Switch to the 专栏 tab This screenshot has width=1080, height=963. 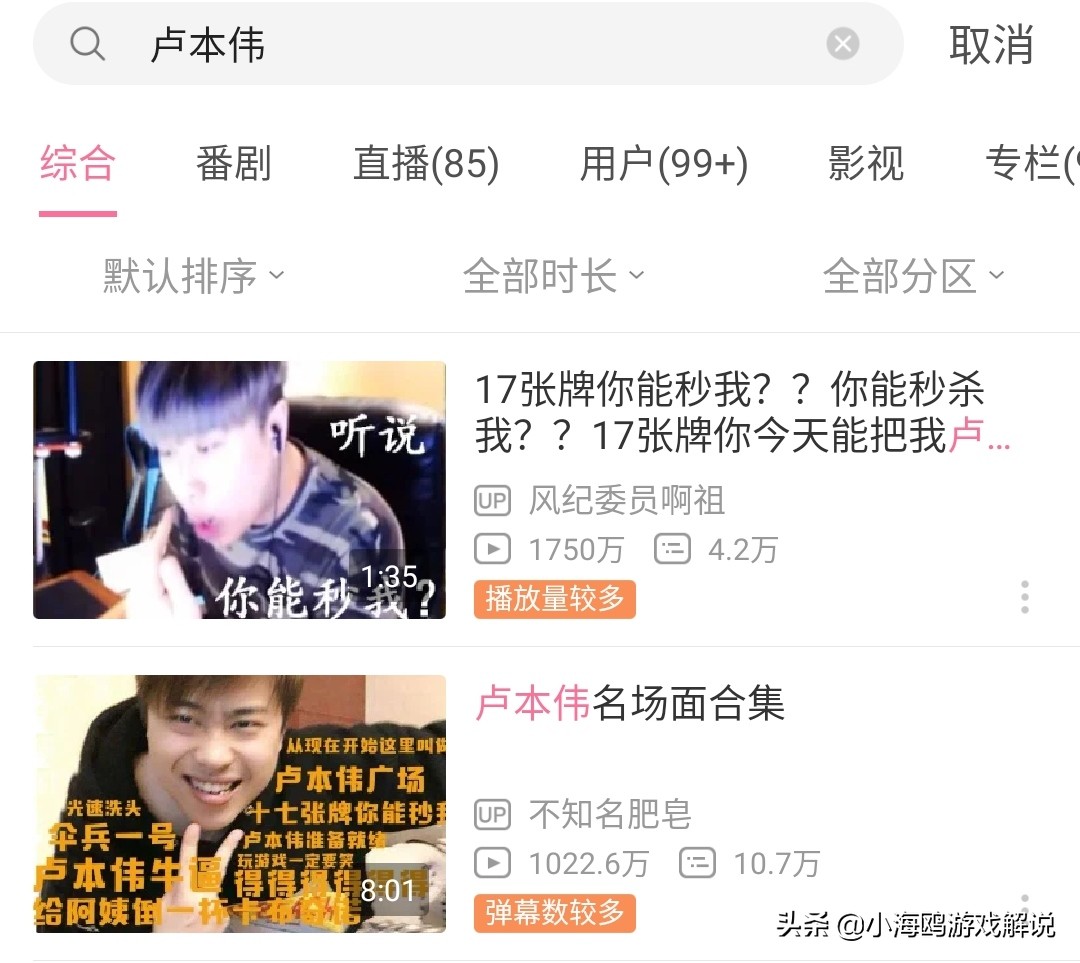tap(1030, 164)
